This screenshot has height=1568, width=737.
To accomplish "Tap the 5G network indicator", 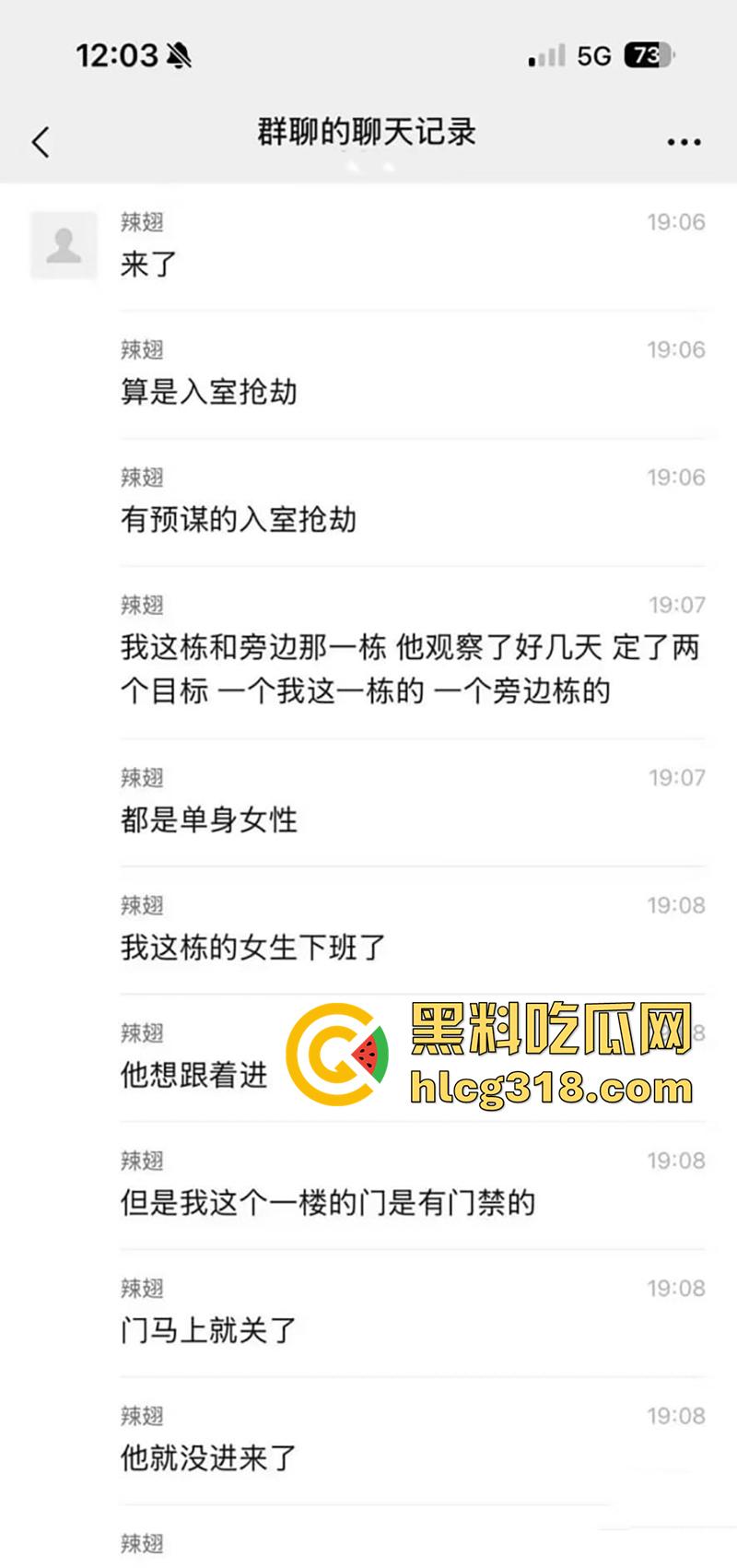I will (x=594, y=55).
